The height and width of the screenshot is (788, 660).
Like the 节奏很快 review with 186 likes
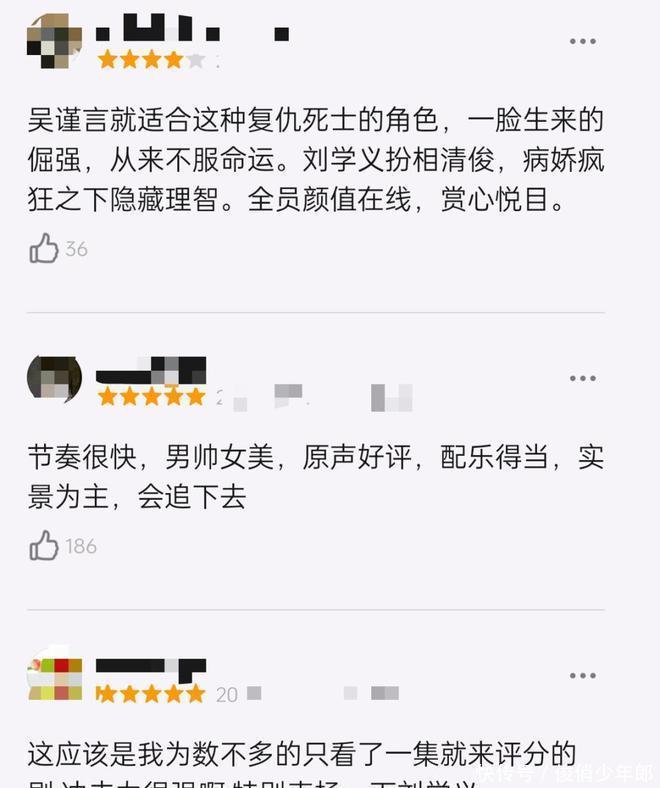tap(44, 546)
